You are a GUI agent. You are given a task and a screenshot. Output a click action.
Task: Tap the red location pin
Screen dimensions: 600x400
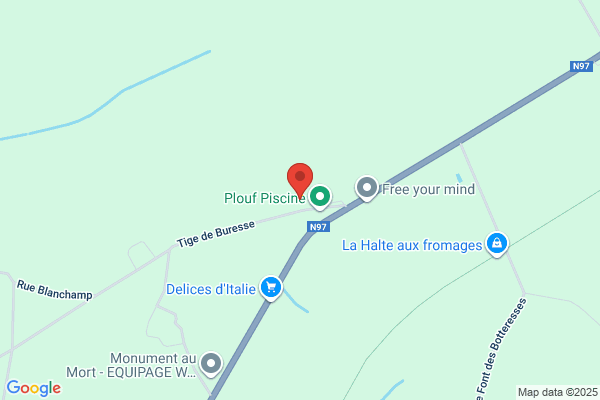click(300, 179)
